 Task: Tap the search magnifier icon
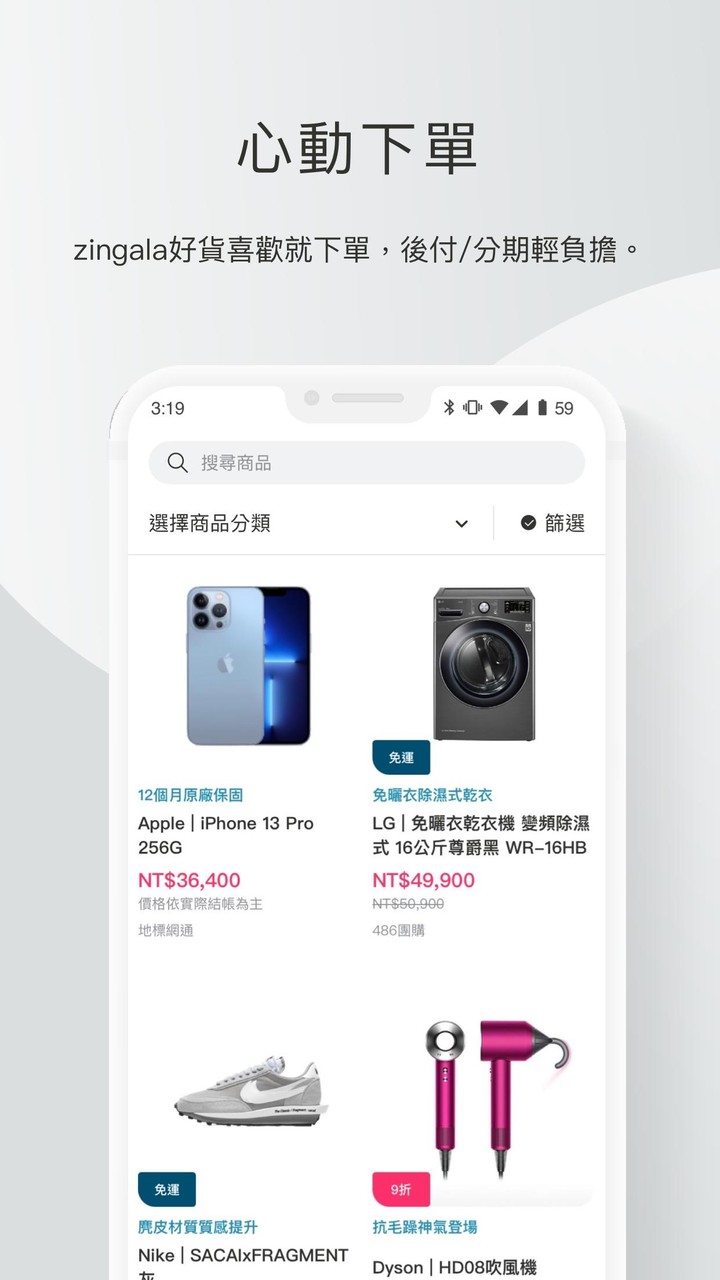pyautogui.click(x=177, y=462)
